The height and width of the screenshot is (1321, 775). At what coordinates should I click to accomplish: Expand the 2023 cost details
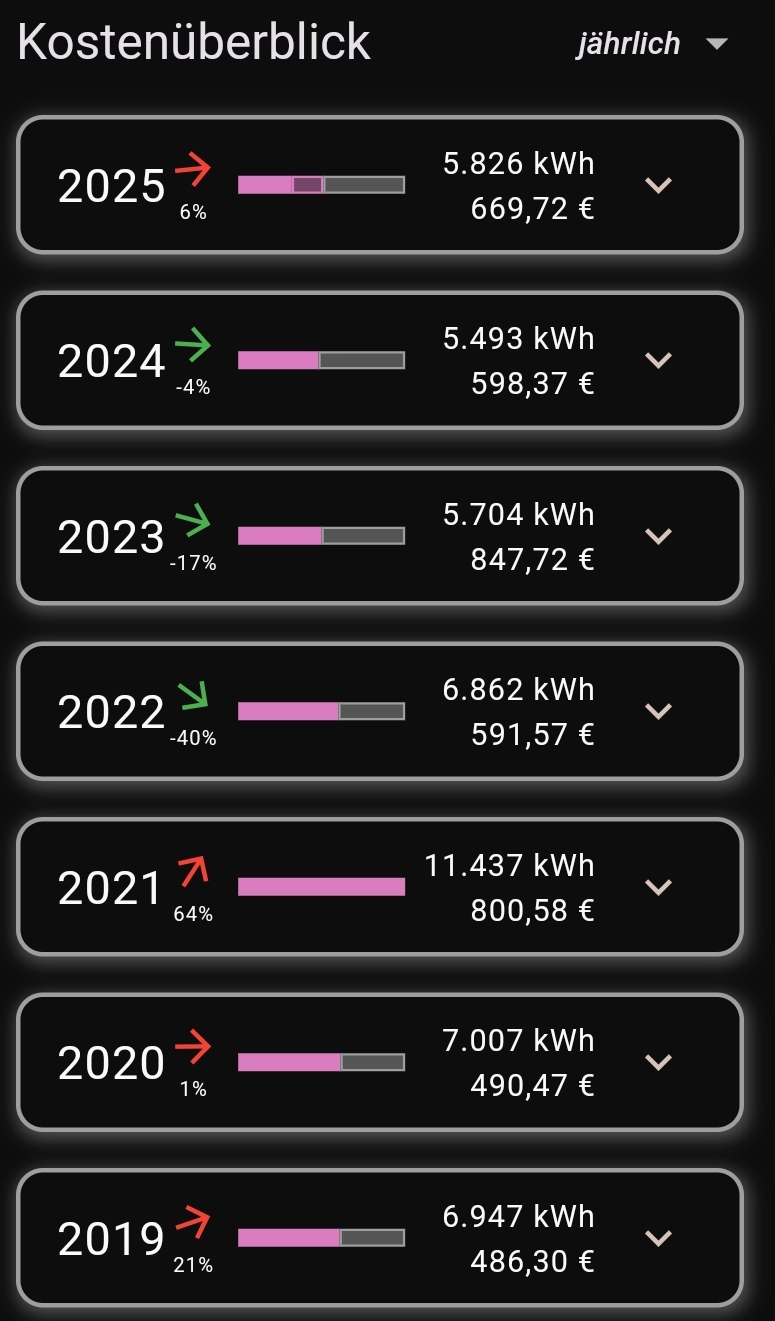pos(658,536)
